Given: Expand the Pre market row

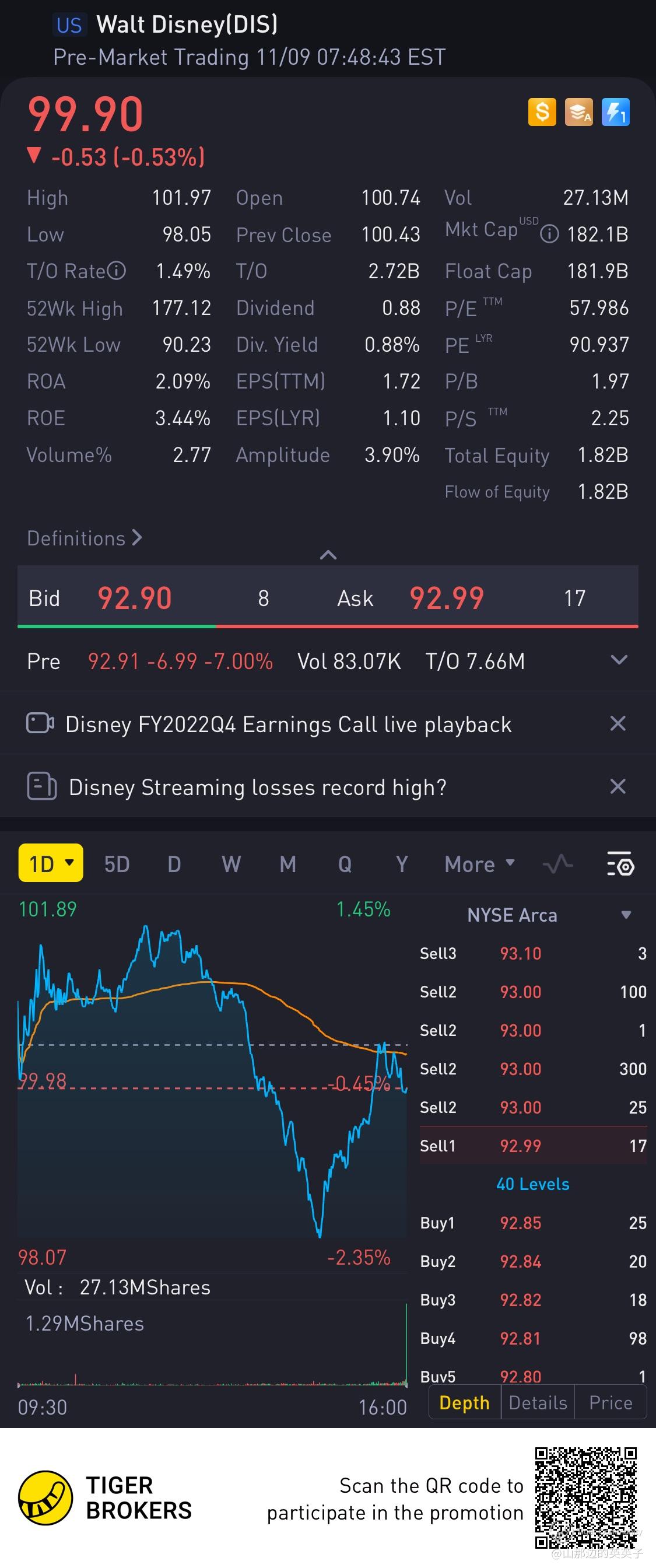Looking at the screenshot, I should [x=619, y=660].
